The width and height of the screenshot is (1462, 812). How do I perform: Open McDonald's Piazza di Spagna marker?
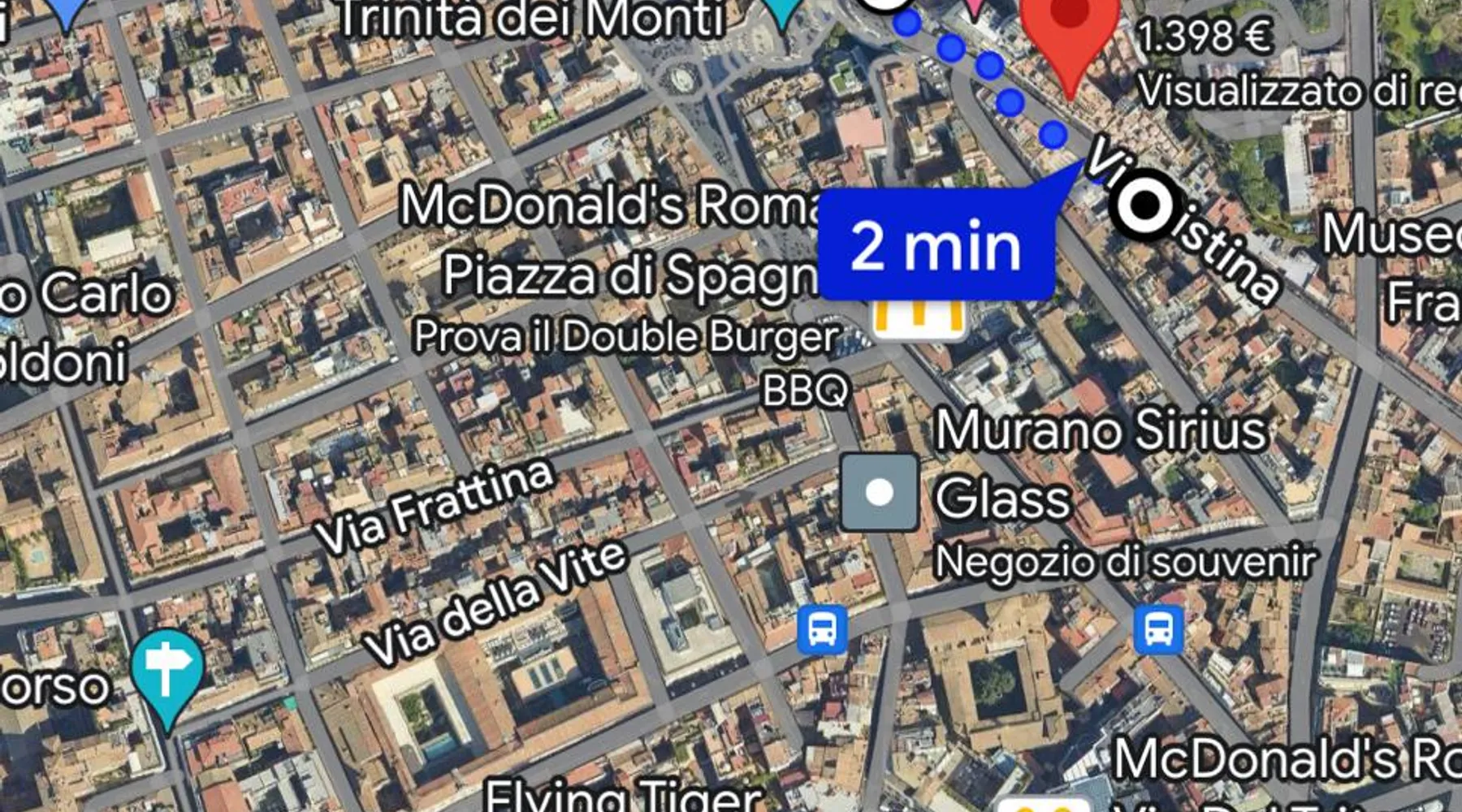tap(919, 318)
